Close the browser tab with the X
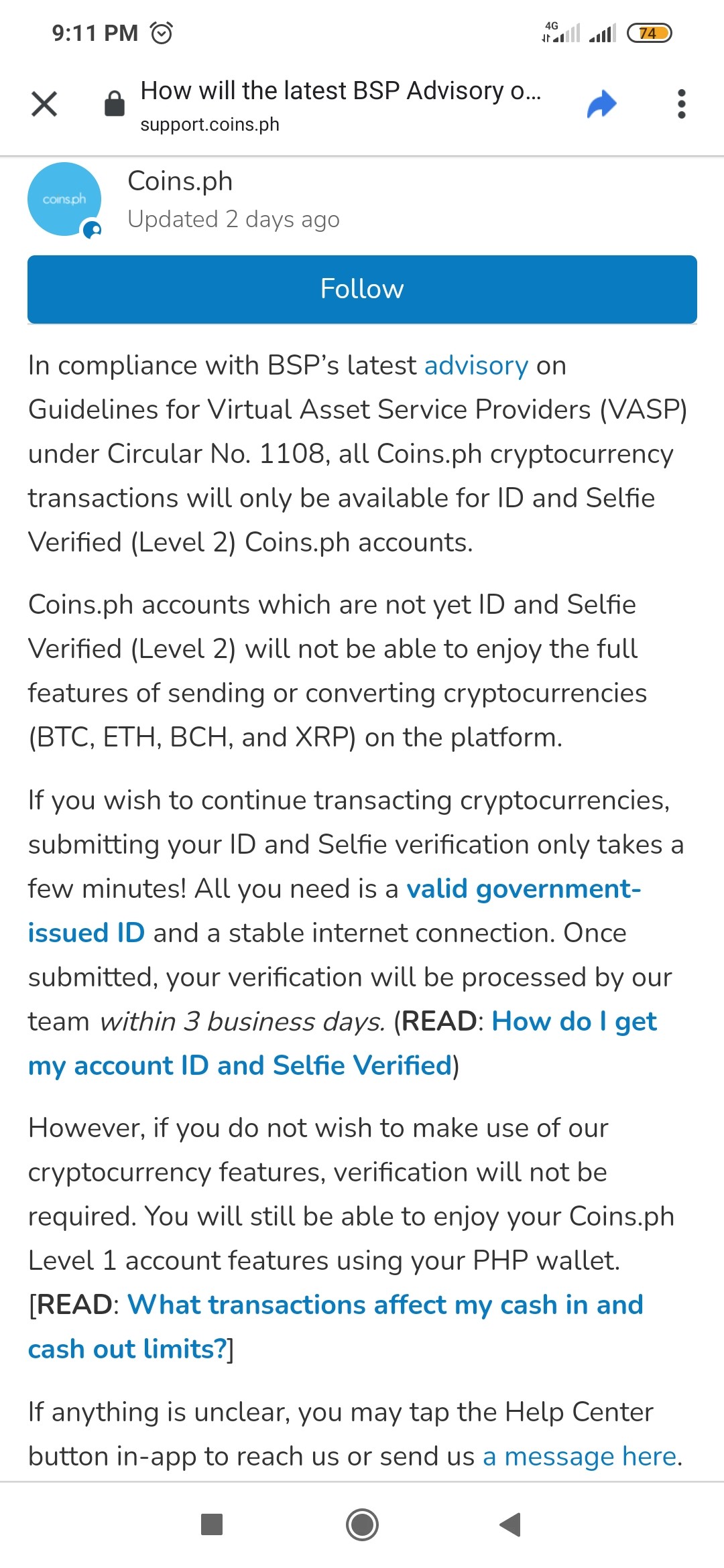This screenshot has height=1568, width=724. [44, 104]
